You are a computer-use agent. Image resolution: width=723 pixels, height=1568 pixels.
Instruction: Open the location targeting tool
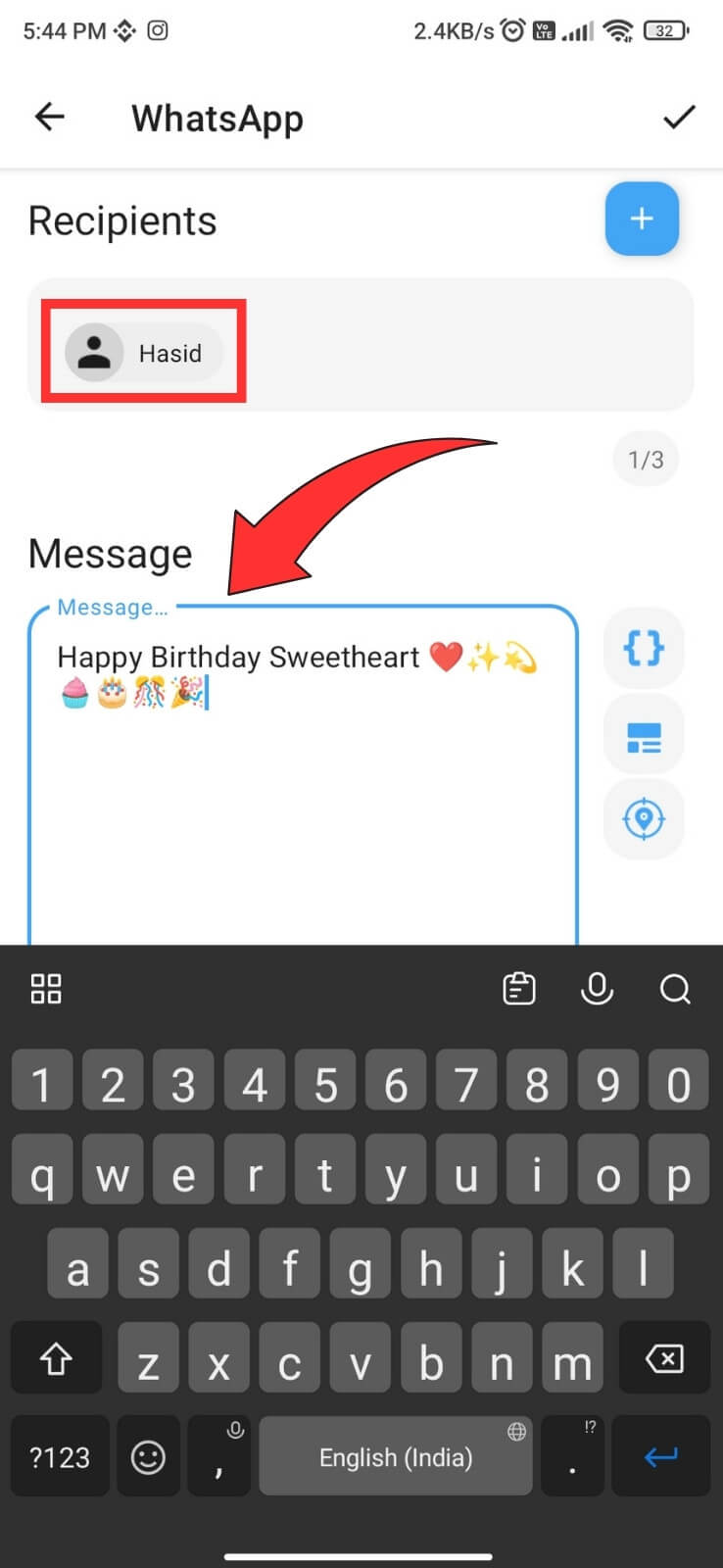click(x=643, y=819)
